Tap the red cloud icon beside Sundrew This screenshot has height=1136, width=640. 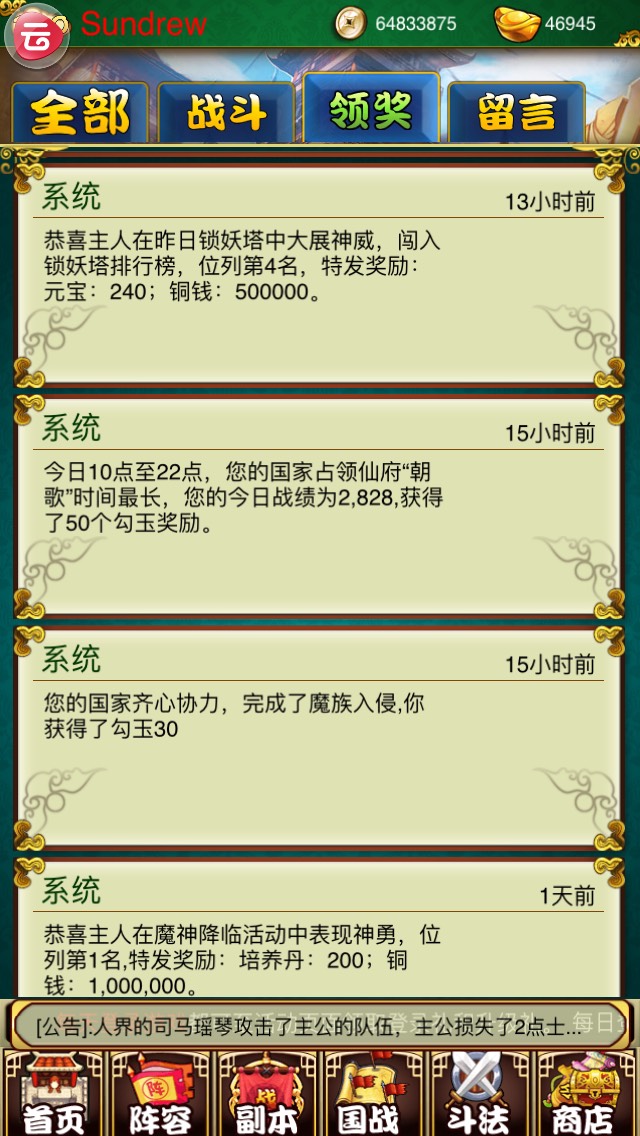pyautogui.click(x=37, y=30)
